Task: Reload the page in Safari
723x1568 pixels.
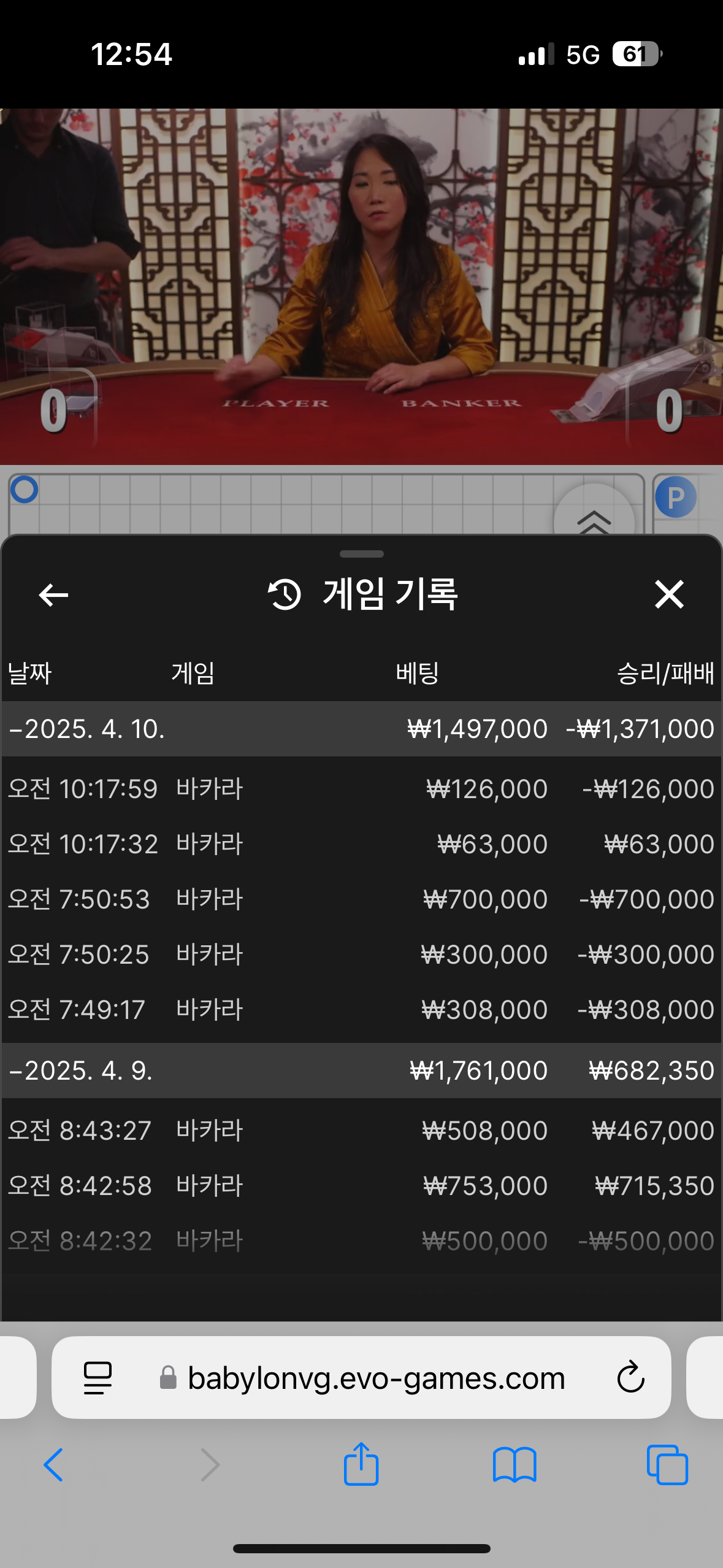Action: [630, 1378]
